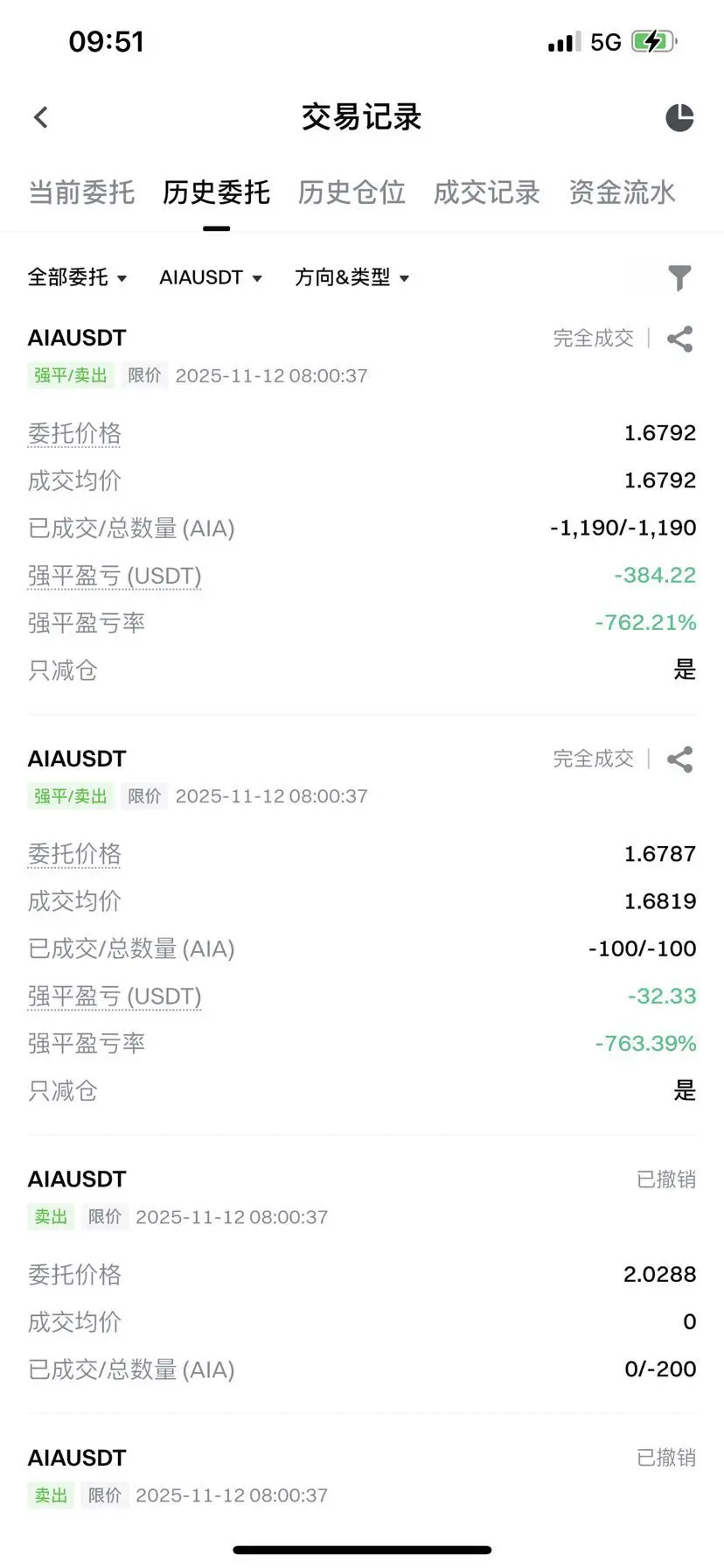This screenshot has width=724, height=1568.
Task: Switch to the 当前委托 tab
Action: click(x=81, y=192)
